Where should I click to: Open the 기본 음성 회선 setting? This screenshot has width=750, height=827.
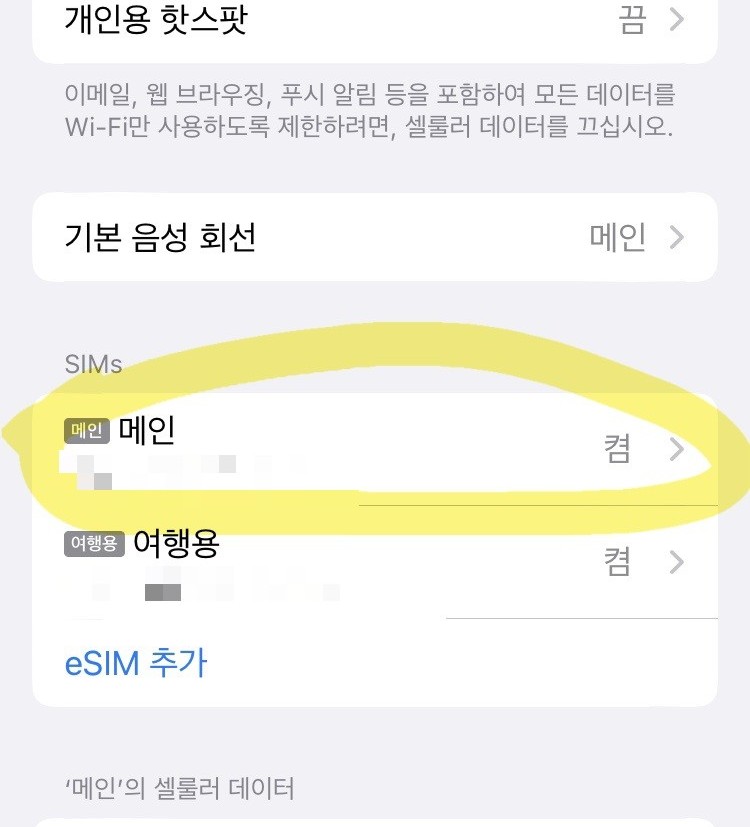374,238
